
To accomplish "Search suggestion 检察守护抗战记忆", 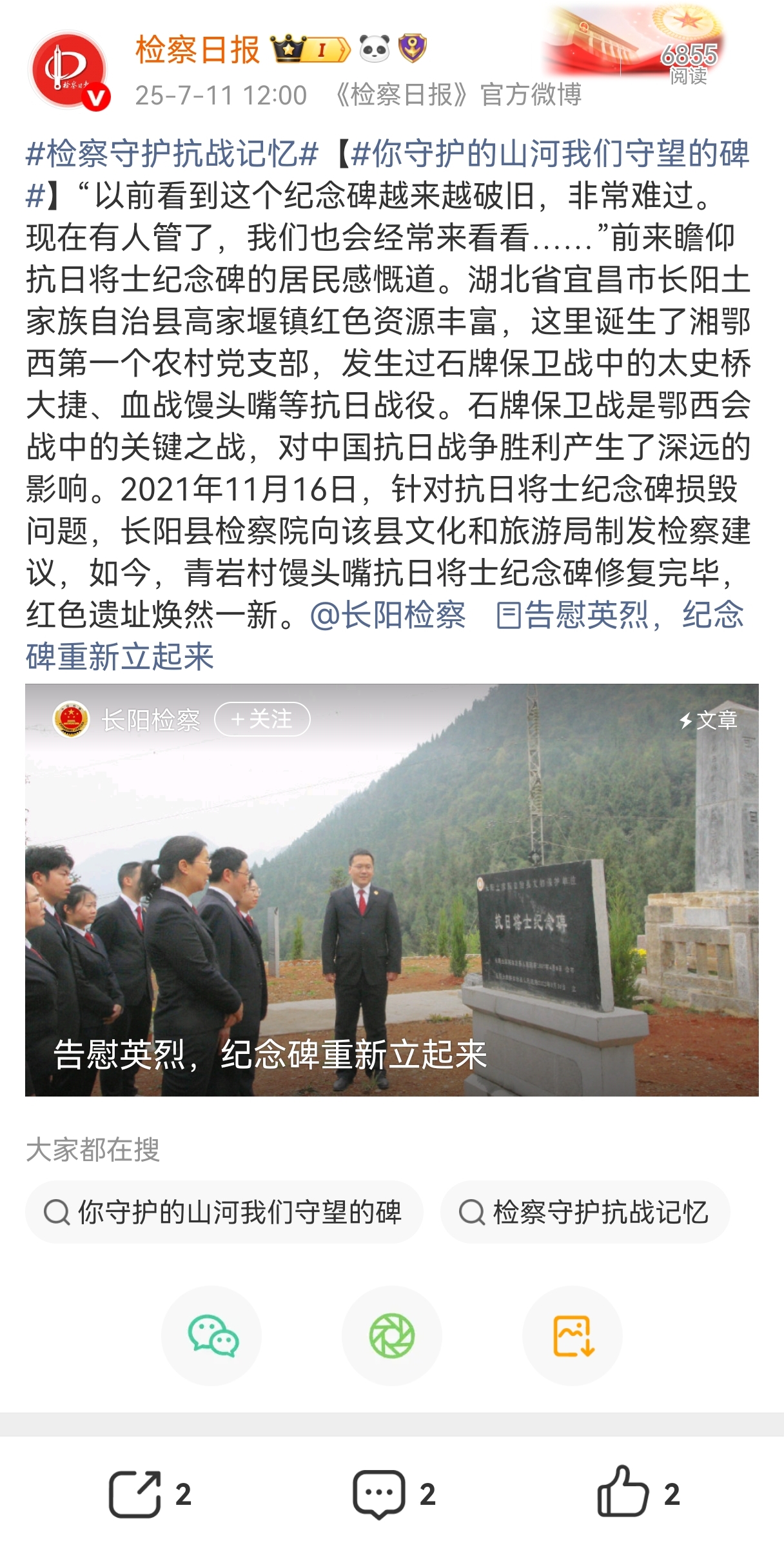I will 585,1213.
